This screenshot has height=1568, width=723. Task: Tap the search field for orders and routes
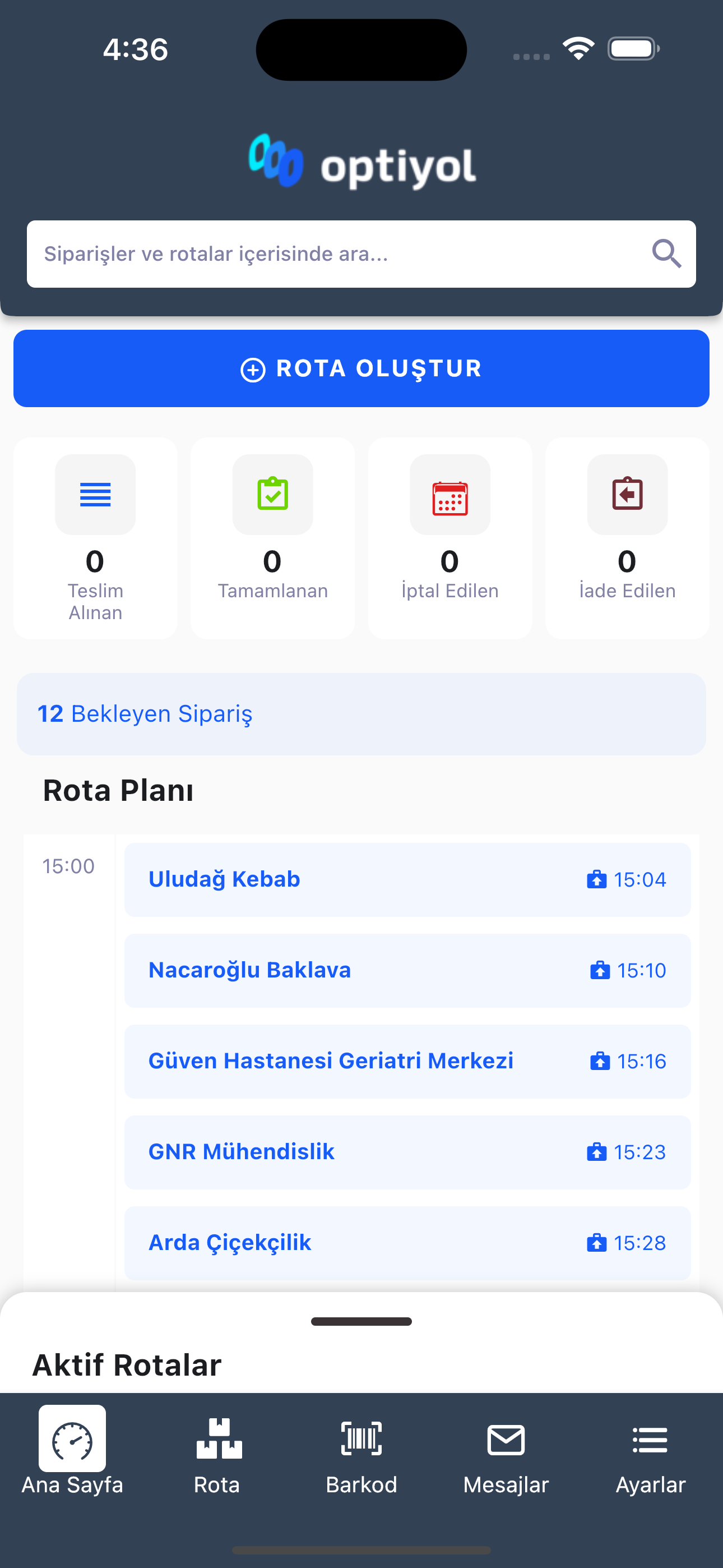pos(361,254)
